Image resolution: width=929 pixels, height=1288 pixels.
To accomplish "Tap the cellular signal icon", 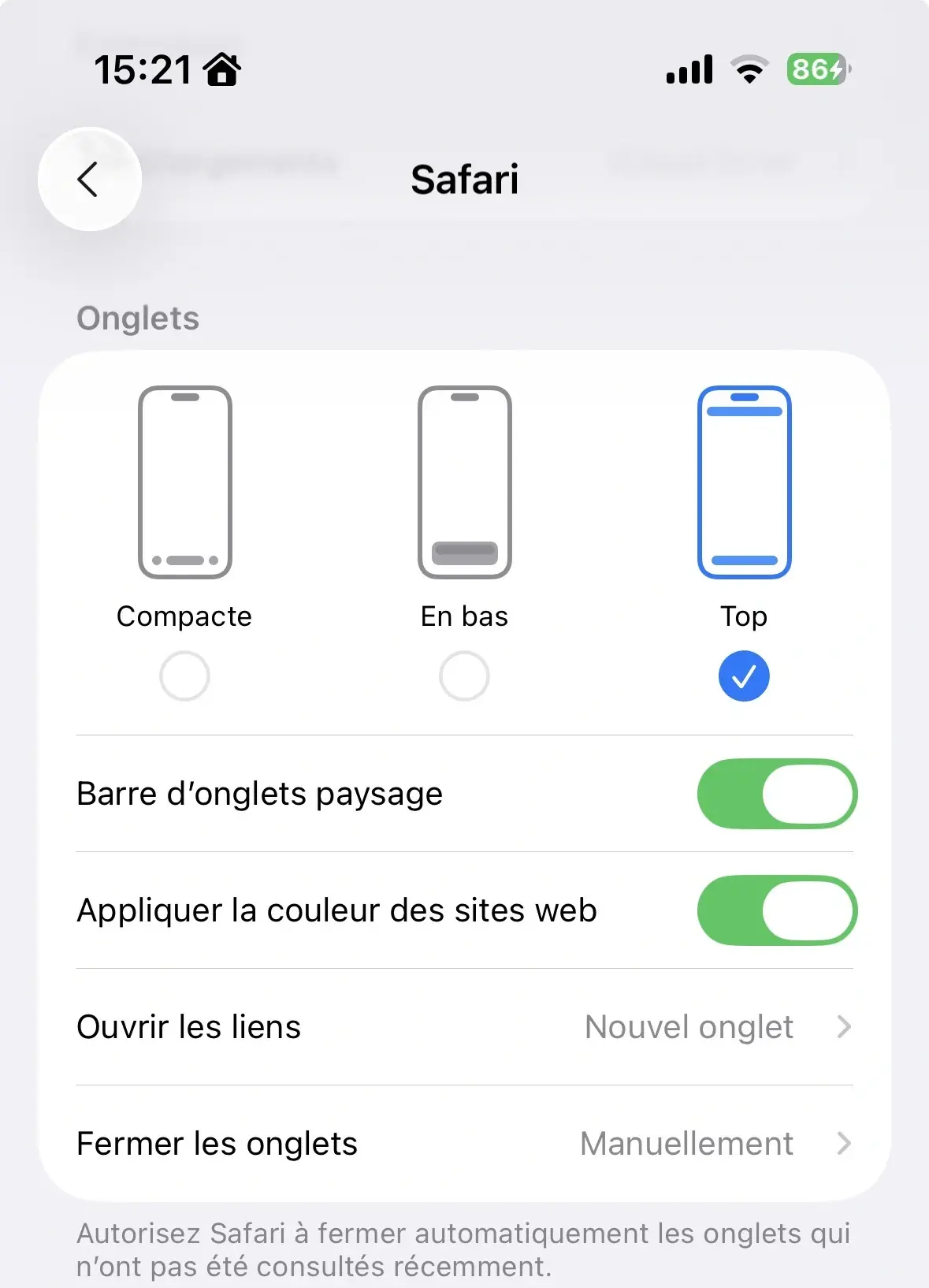I will click(x=689, y=69).
